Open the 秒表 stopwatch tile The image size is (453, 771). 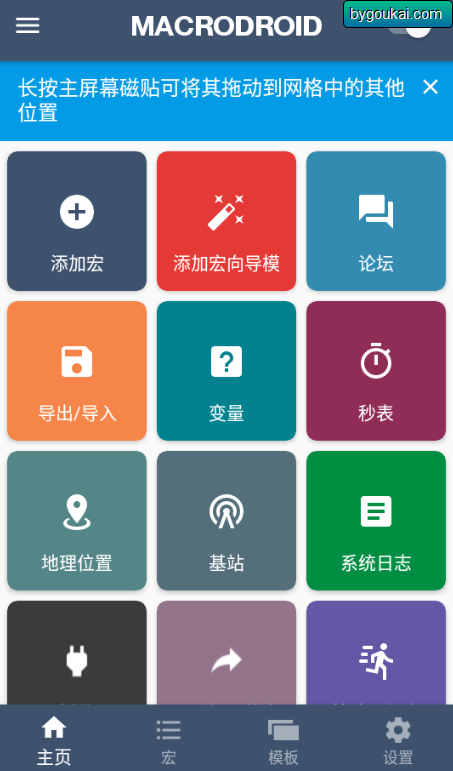376,371
